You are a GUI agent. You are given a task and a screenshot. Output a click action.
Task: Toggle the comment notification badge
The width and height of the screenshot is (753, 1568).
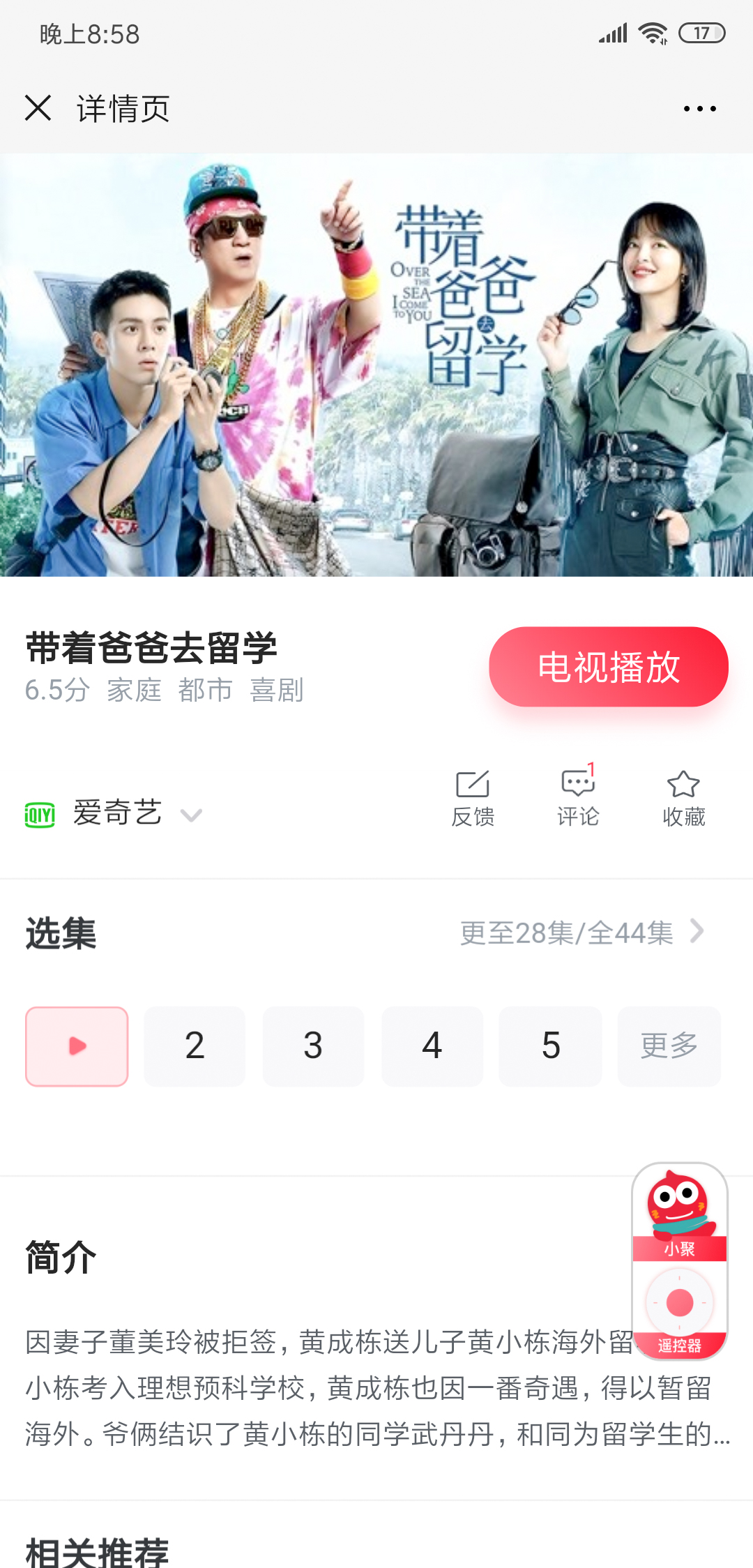pyautogui.click(x=590, y=771)
